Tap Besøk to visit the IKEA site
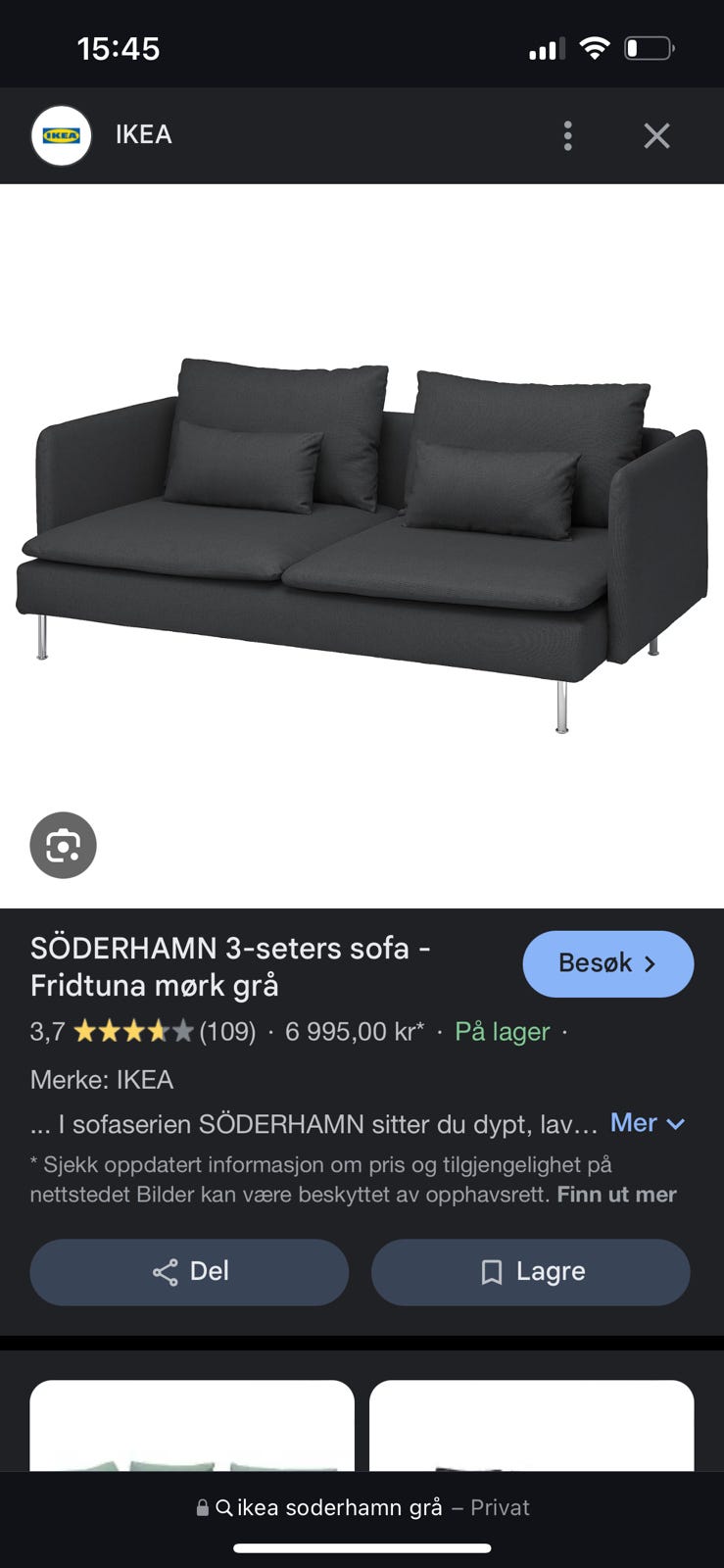 tap(607, 963)
